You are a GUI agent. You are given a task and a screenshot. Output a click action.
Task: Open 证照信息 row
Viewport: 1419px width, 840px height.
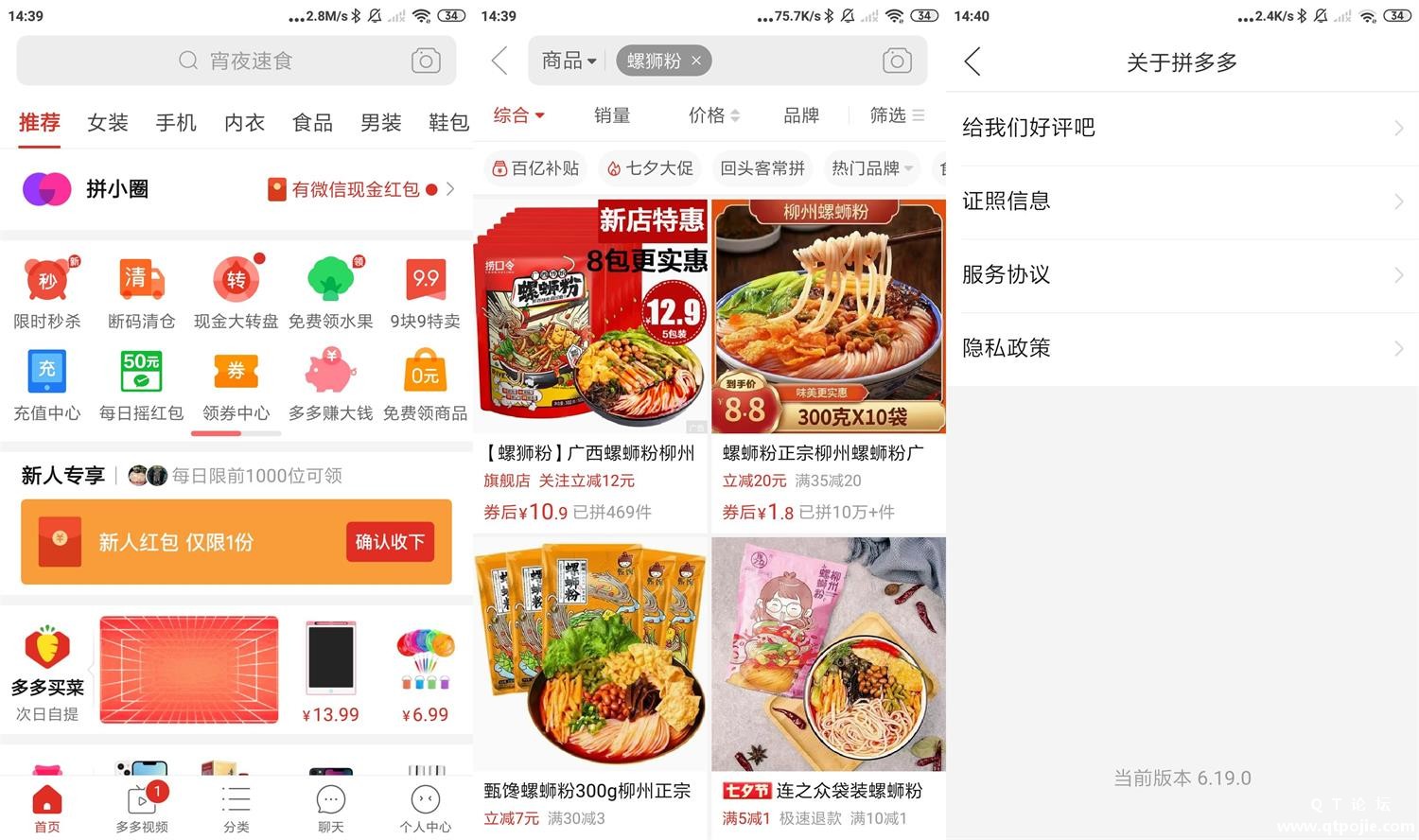coord(1182,201)
